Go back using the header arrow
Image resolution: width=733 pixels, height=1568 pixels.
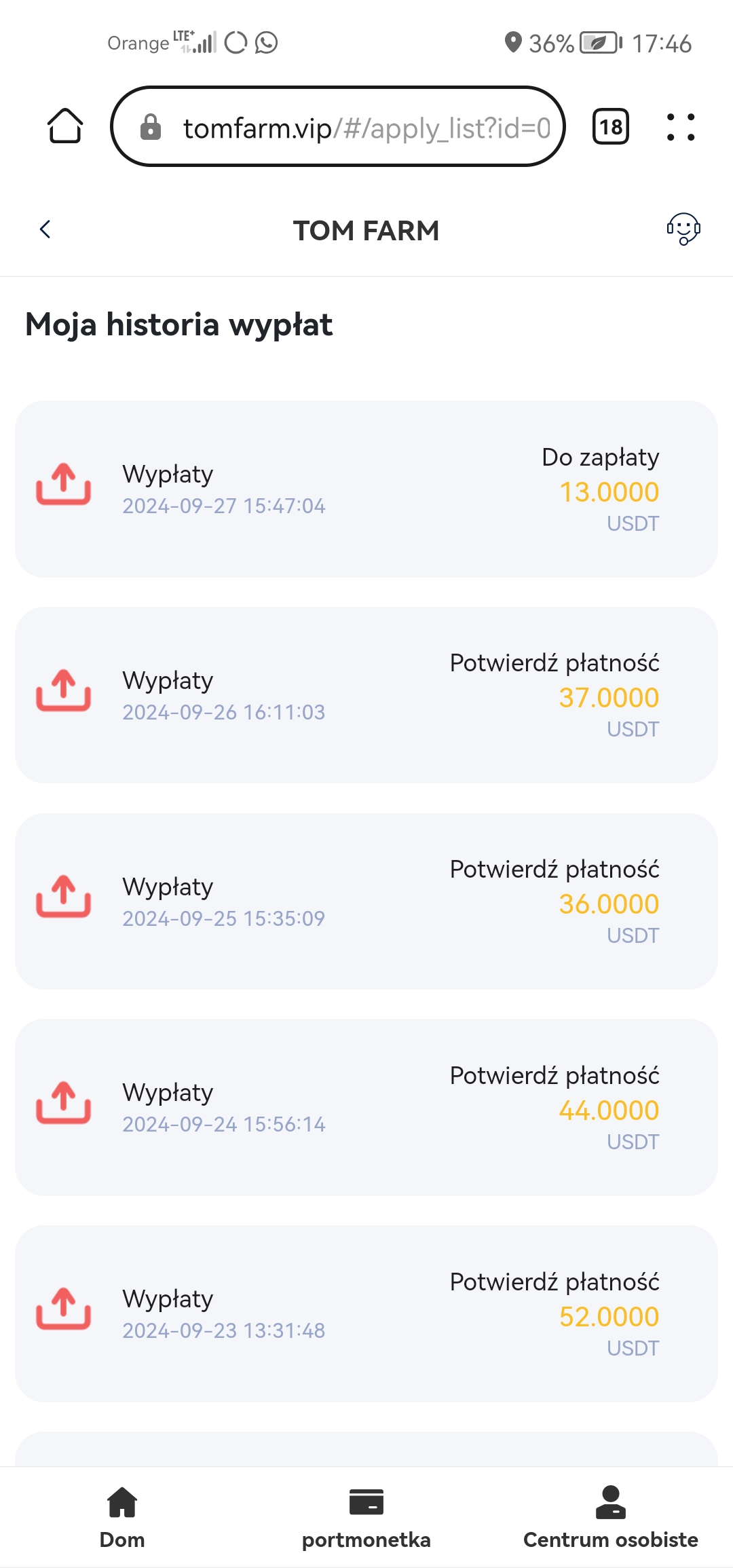(x=45, y=229)
